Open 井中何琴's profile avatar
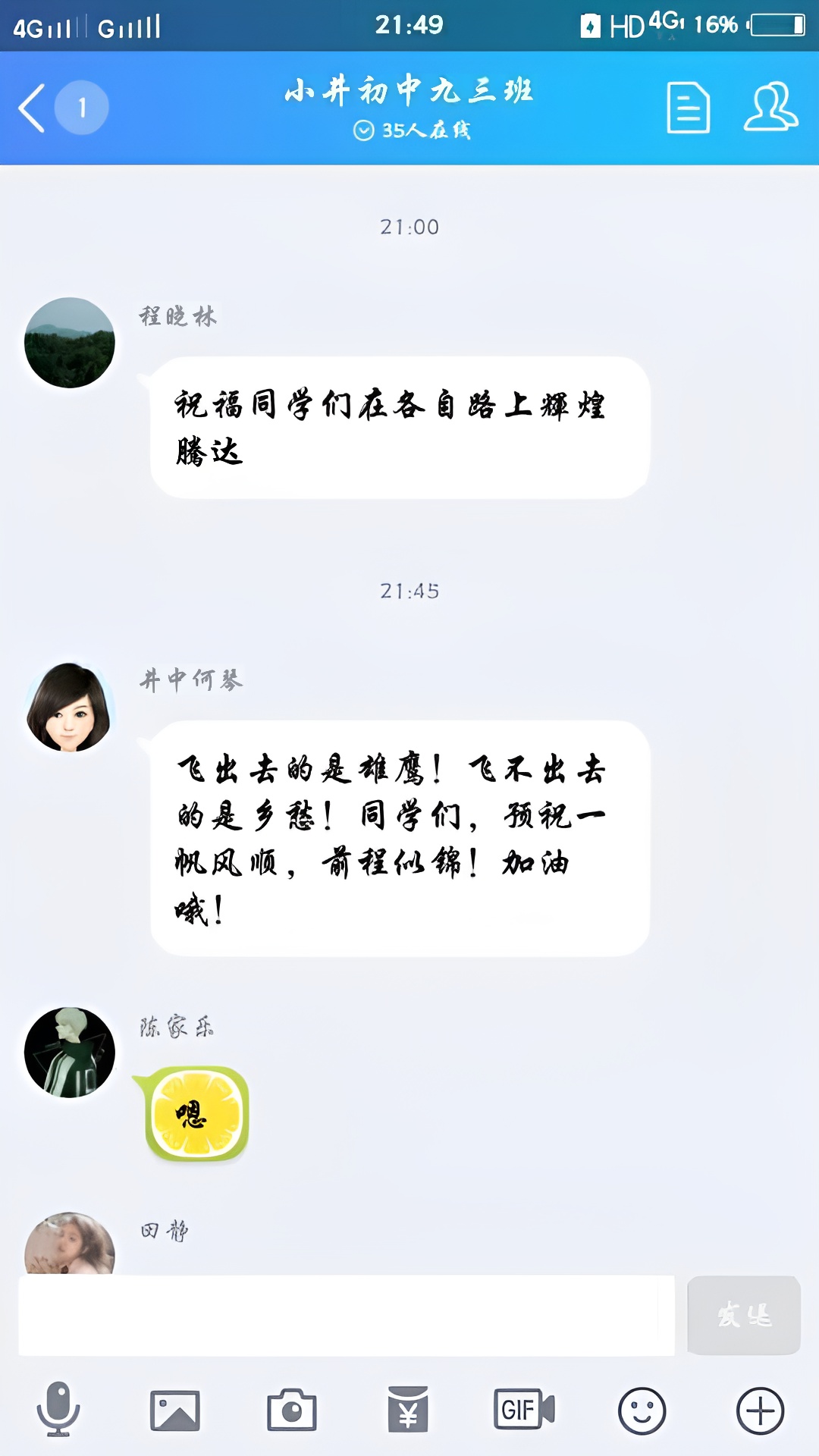 click(70, 708)
